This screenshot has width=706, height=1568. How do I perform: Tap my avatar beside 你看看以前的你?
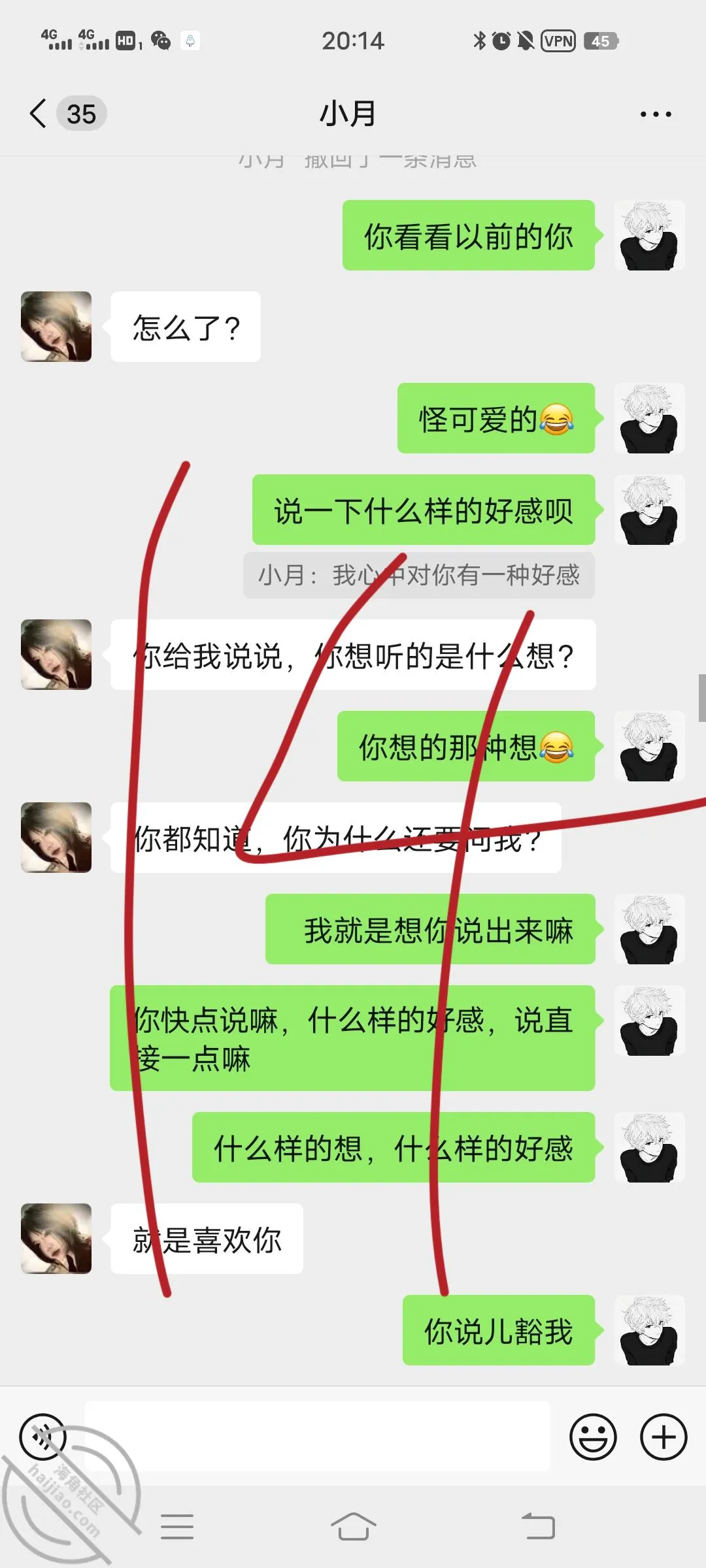pos(649,235)
